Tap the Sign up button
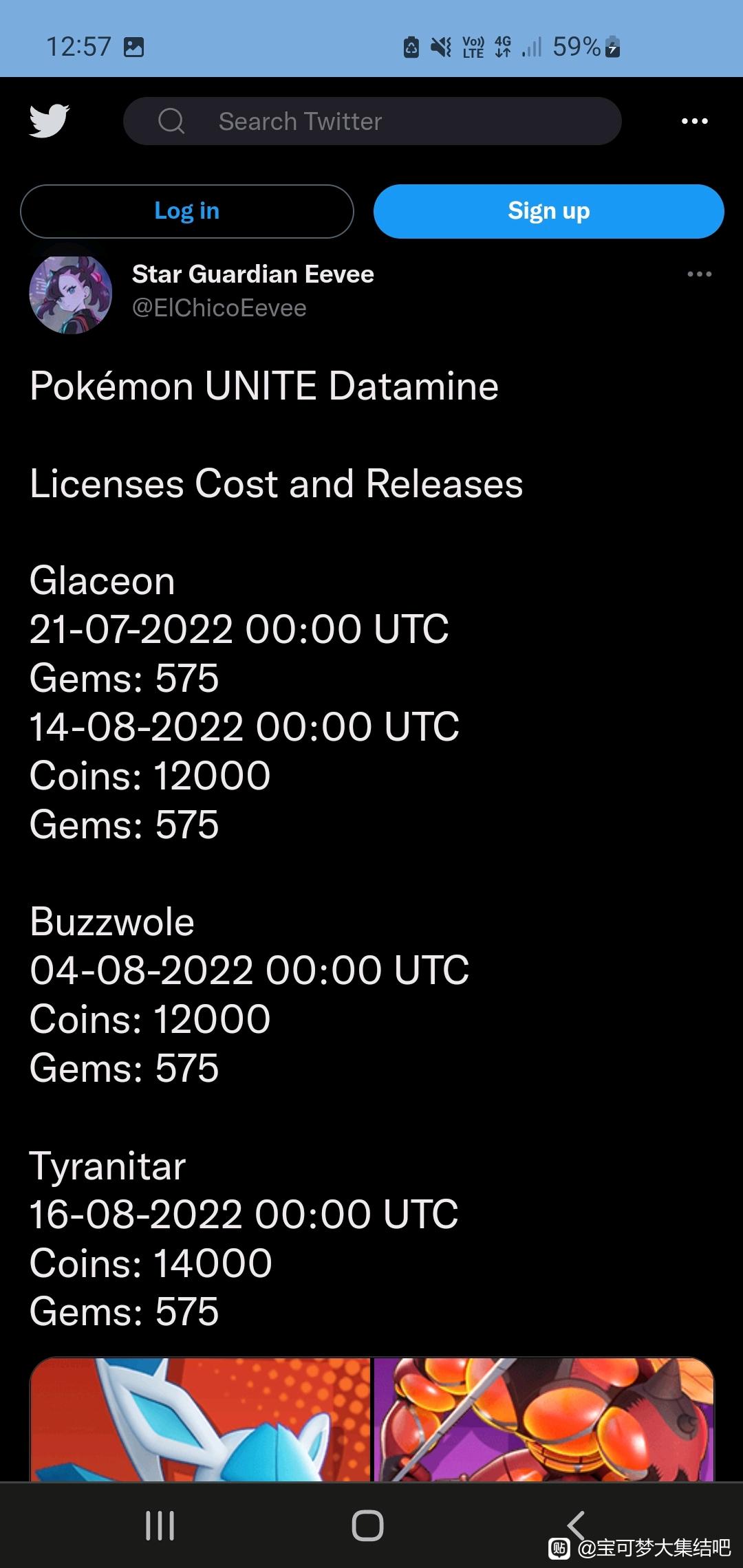This screenshot has width=743, height=1568. 548,211
